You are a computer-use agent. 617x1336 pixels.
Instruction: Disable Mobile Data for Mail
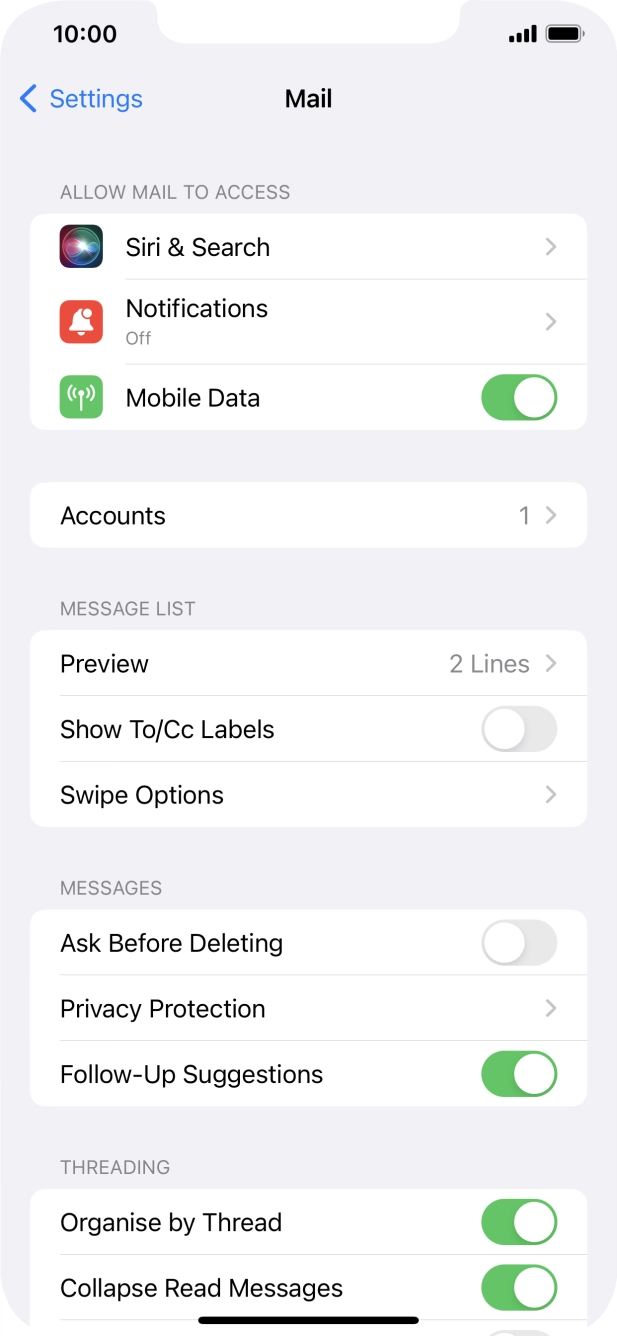(x=518, y=398)
